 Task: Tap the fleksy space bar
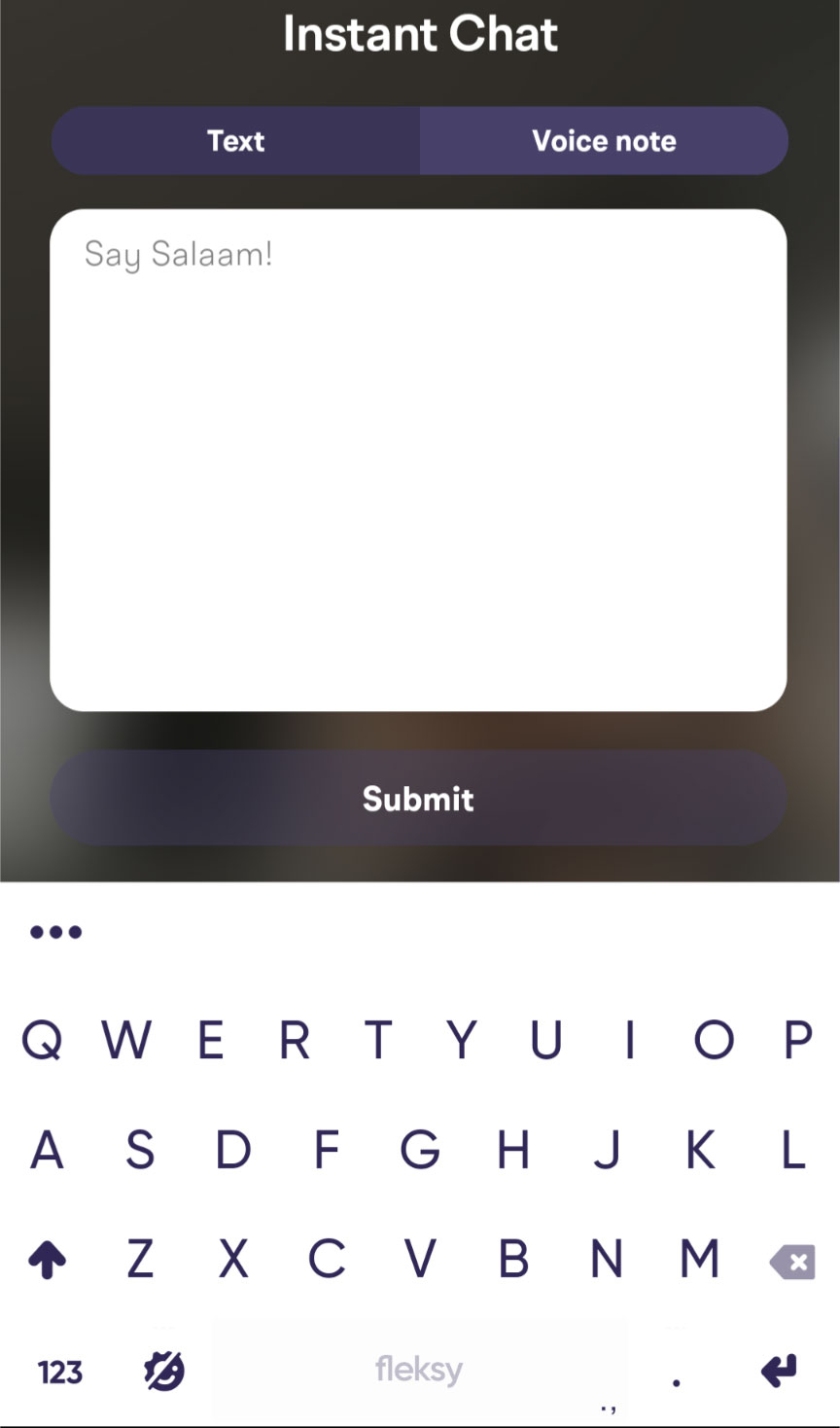point(419,1370)
